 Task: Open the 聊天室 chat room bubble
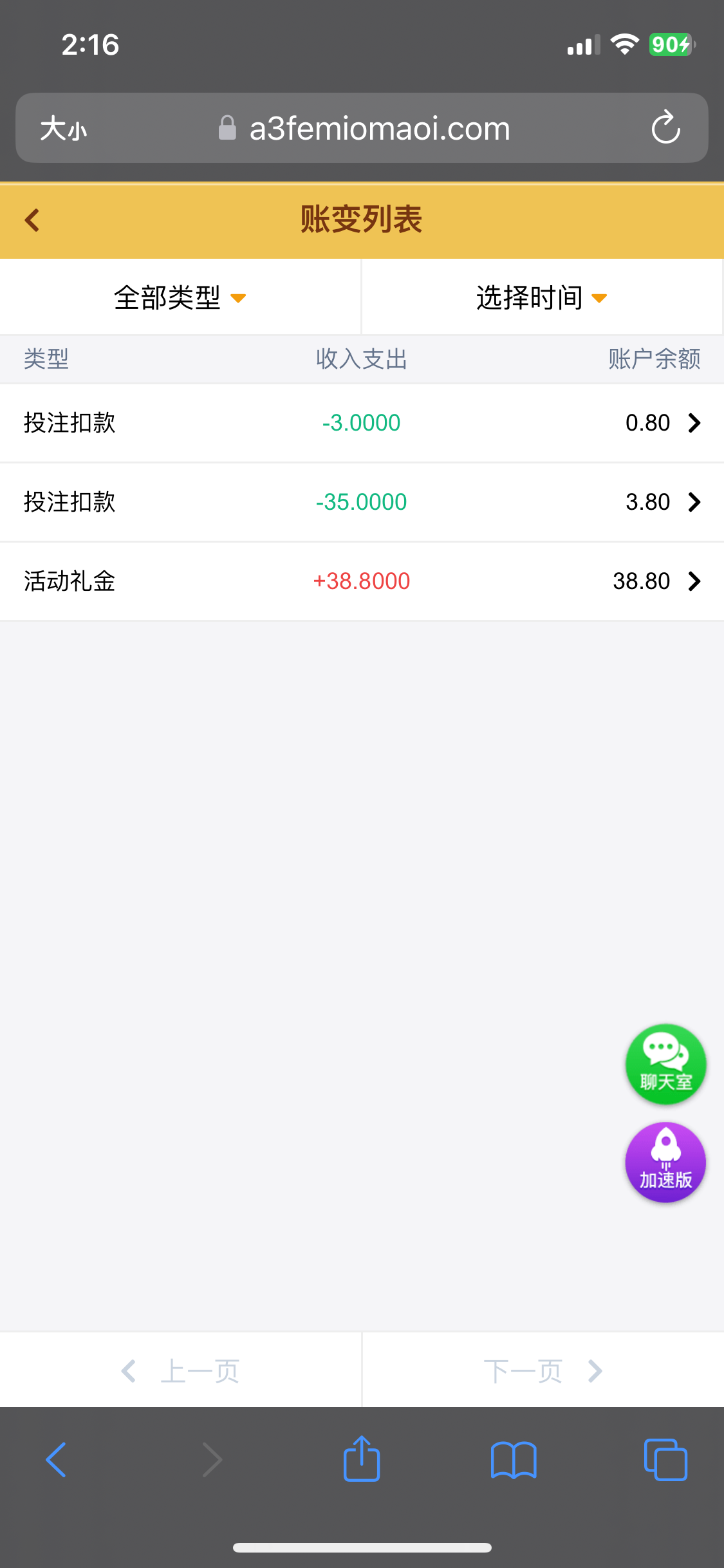coord(665,1064)
